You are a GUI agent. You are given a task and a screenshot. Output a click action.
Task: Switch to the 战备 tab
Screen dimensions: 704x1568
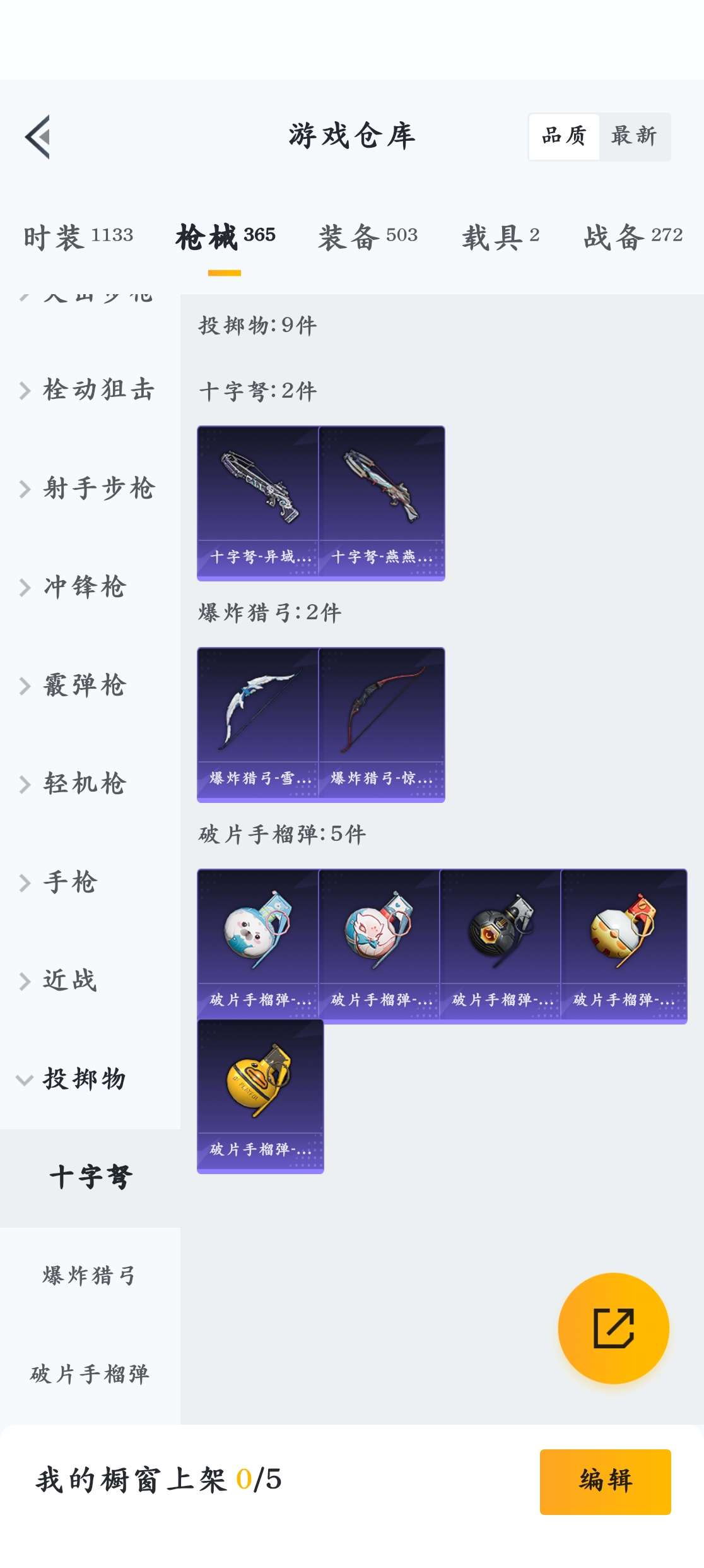[633, 237]
